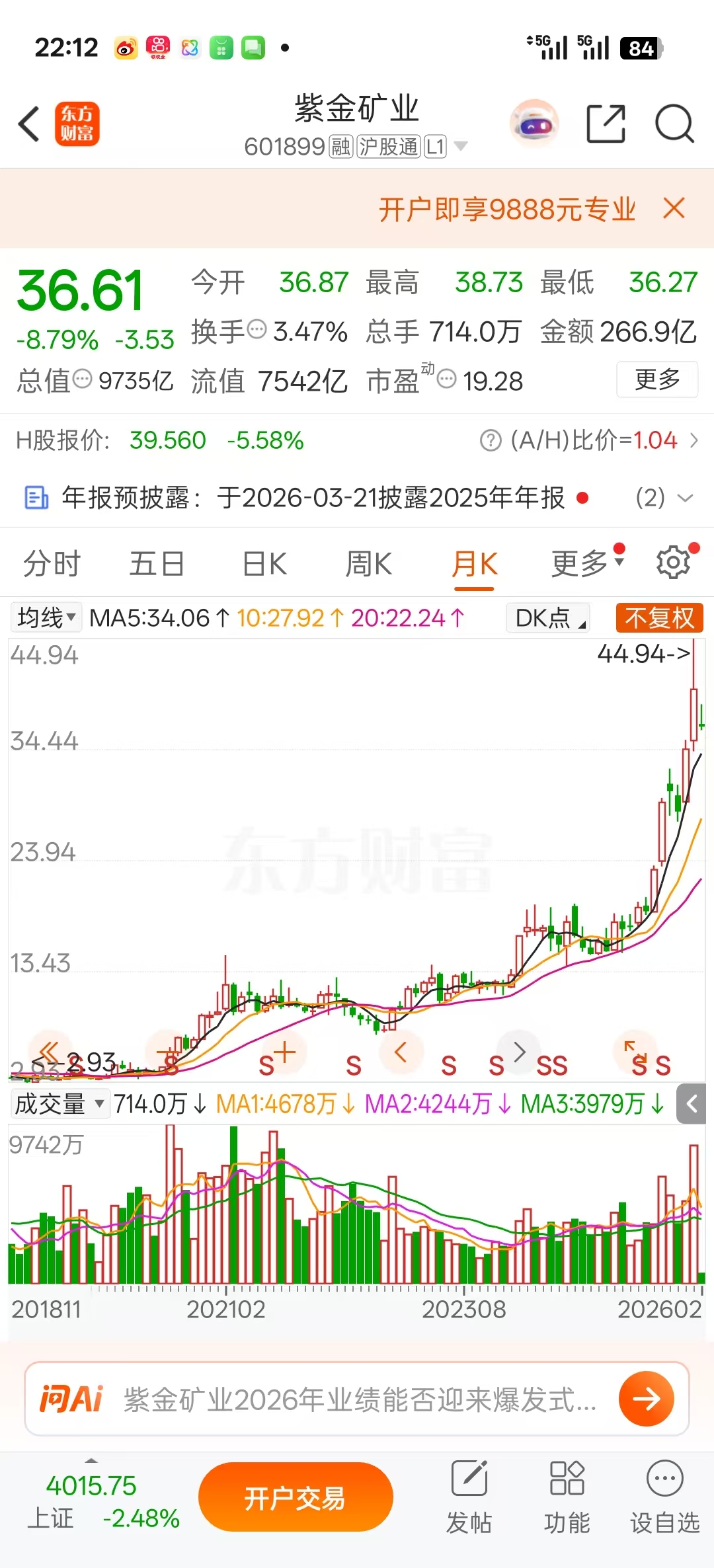Switch to the 五日 chart tab
Viewport: 714px width, 1568px height.
(157, 565)
